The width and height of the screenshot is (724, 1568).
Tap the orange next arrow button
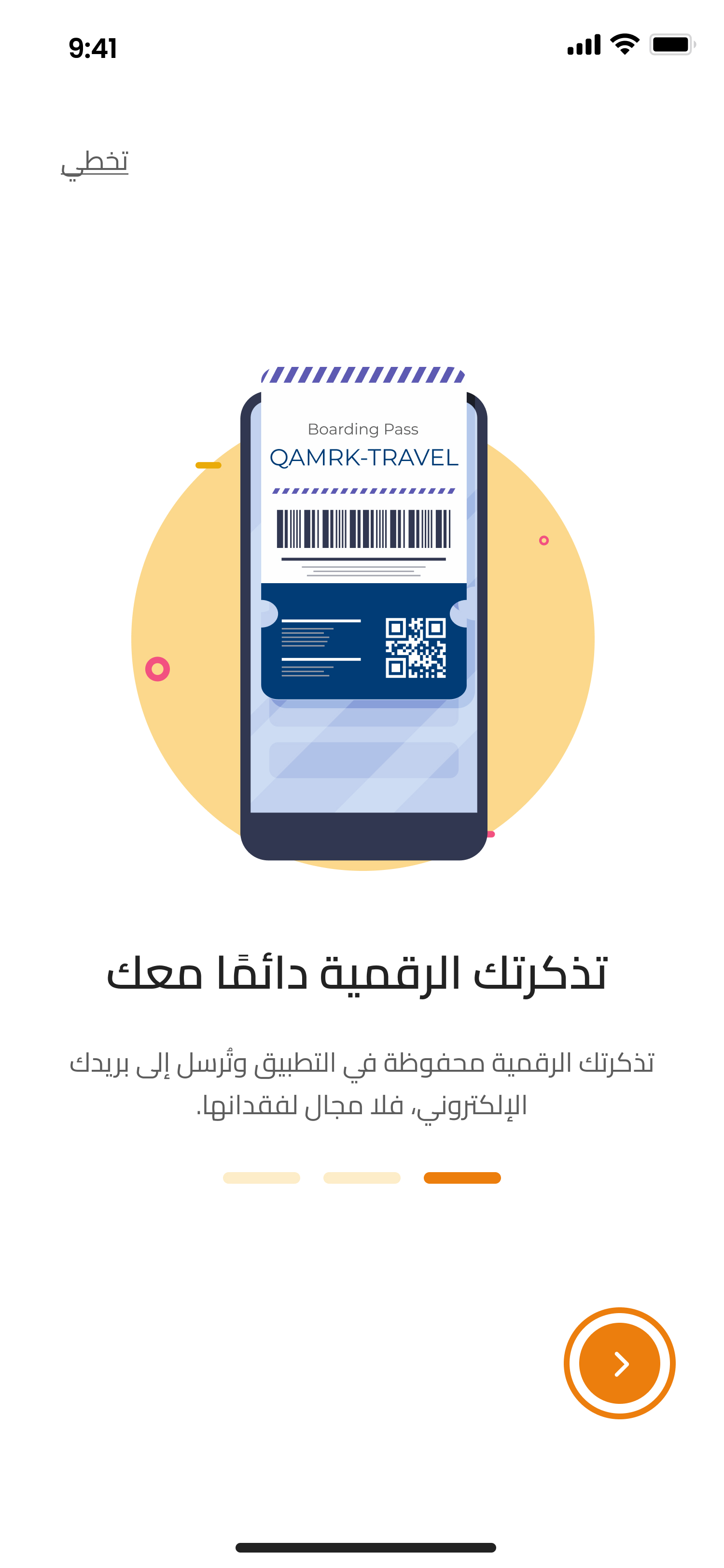click(619, 1363)
